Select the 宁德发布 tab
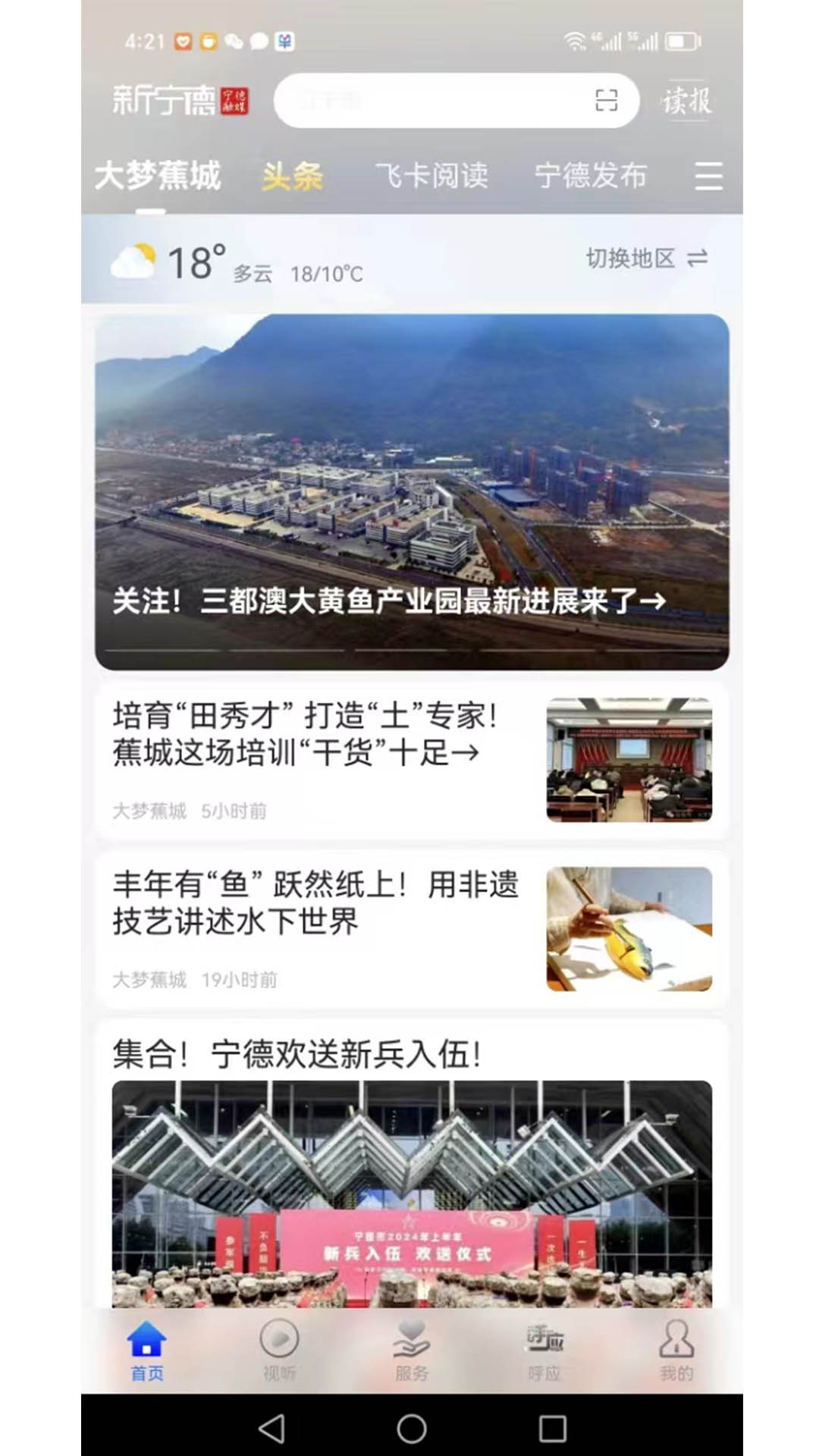The width and height of the screenshot is (819, 1456). click(591, 176)
